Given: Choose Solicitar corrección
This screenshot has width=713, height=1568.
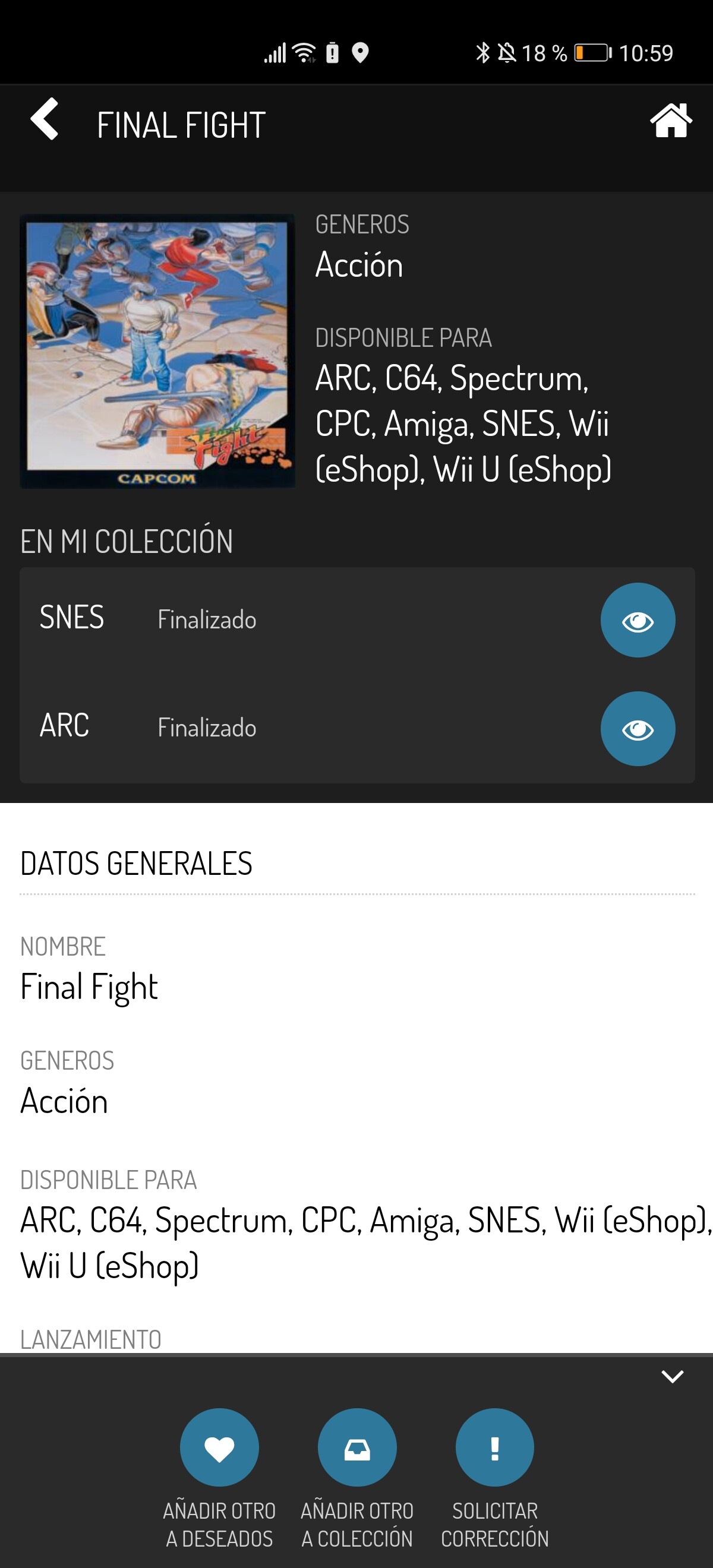Looking at the screenshot, I should click(x=494, y=1447).
